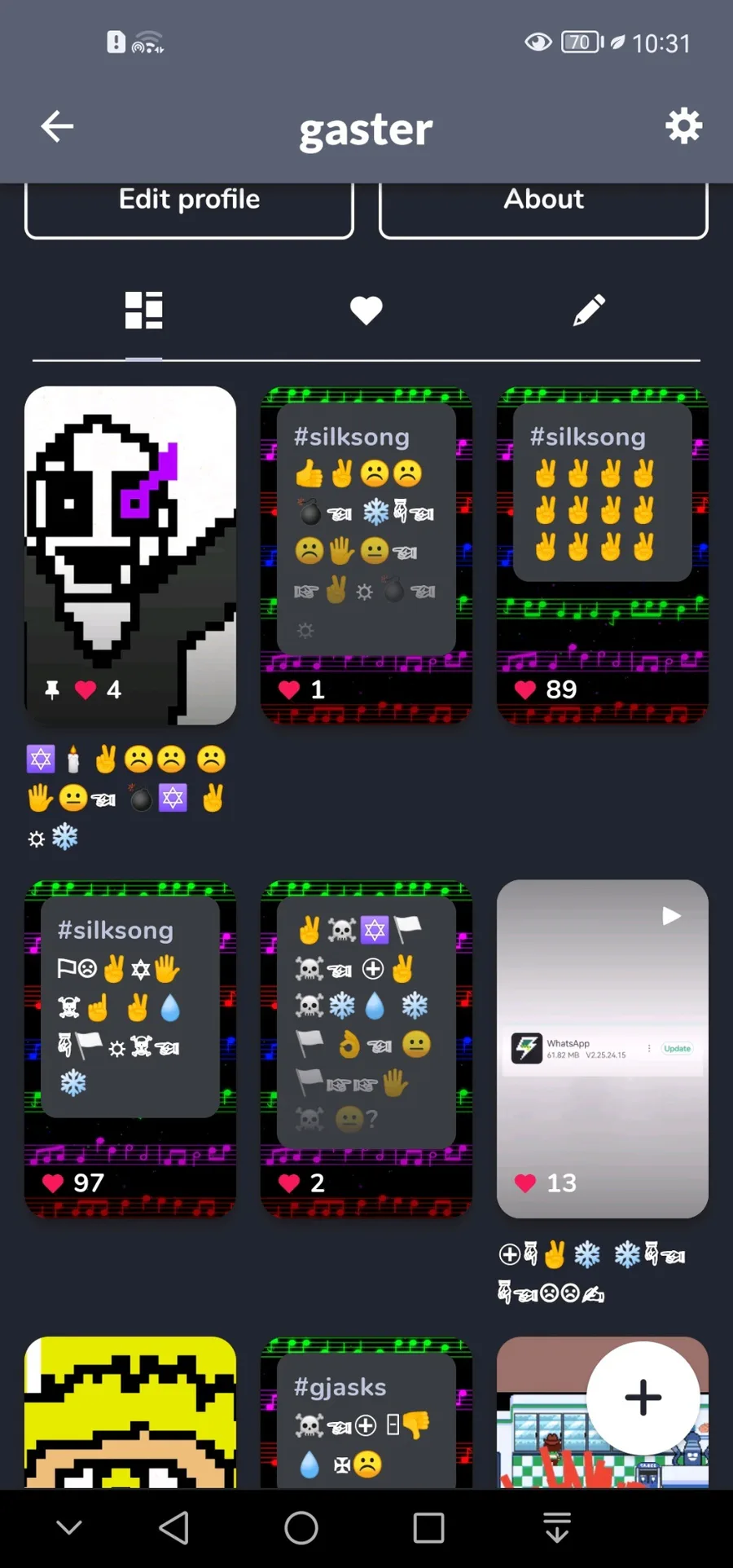Viewport: 733px width, 1568px height.
Task: Open the recent apps square button
Action: pyautogui.click(x=428, y=1528)
